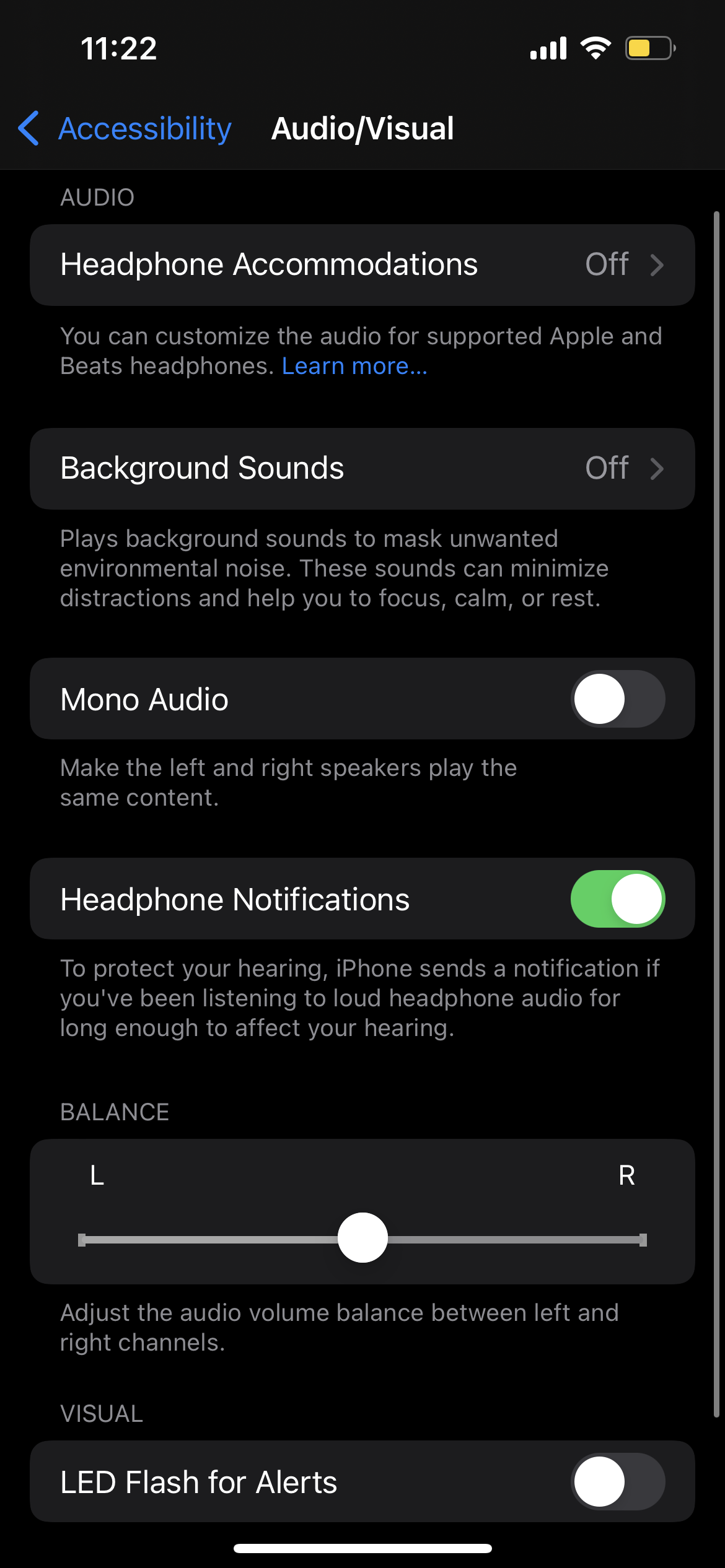725x1568 pixels.
Task: Open Background Sounds settings
Action: tap(362, 469)
